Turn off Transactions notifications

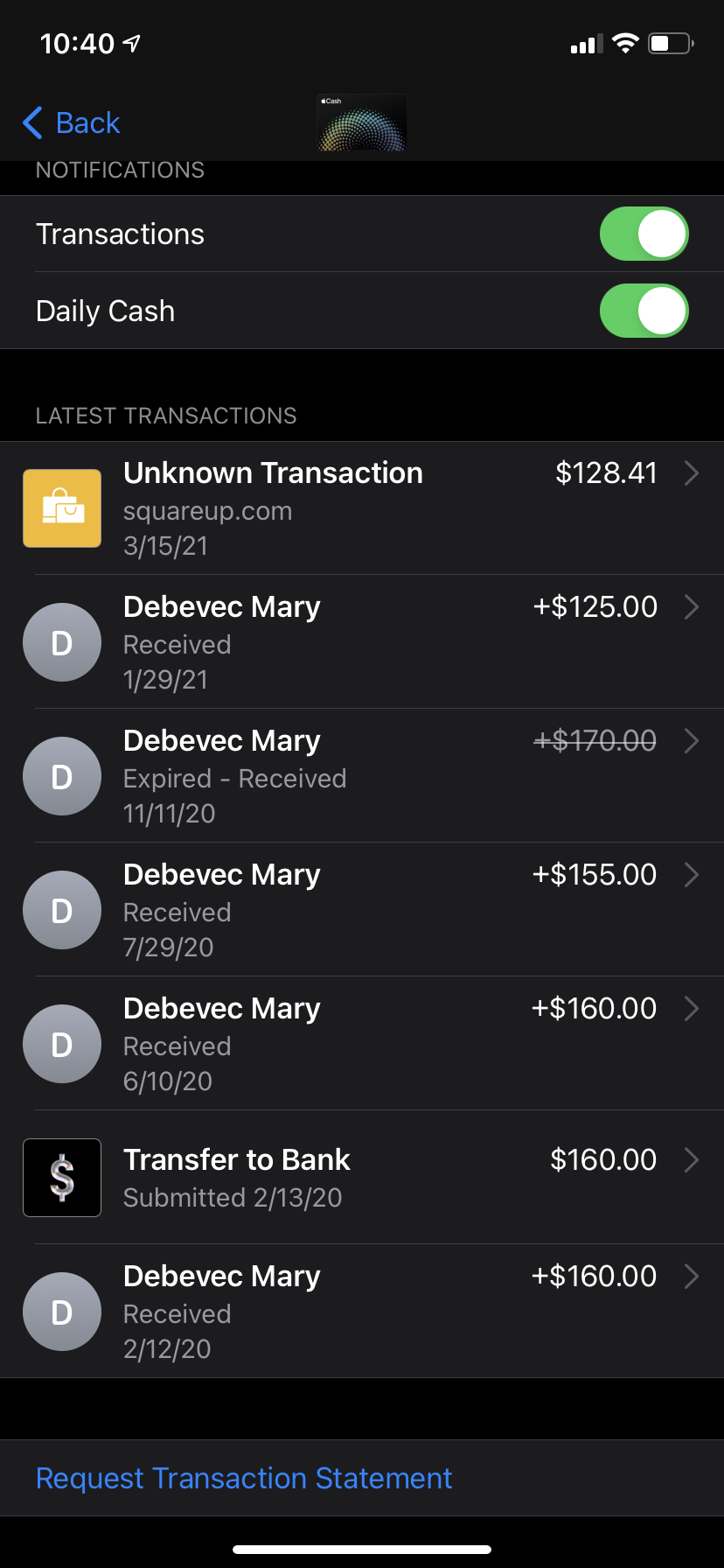(644, 234)
